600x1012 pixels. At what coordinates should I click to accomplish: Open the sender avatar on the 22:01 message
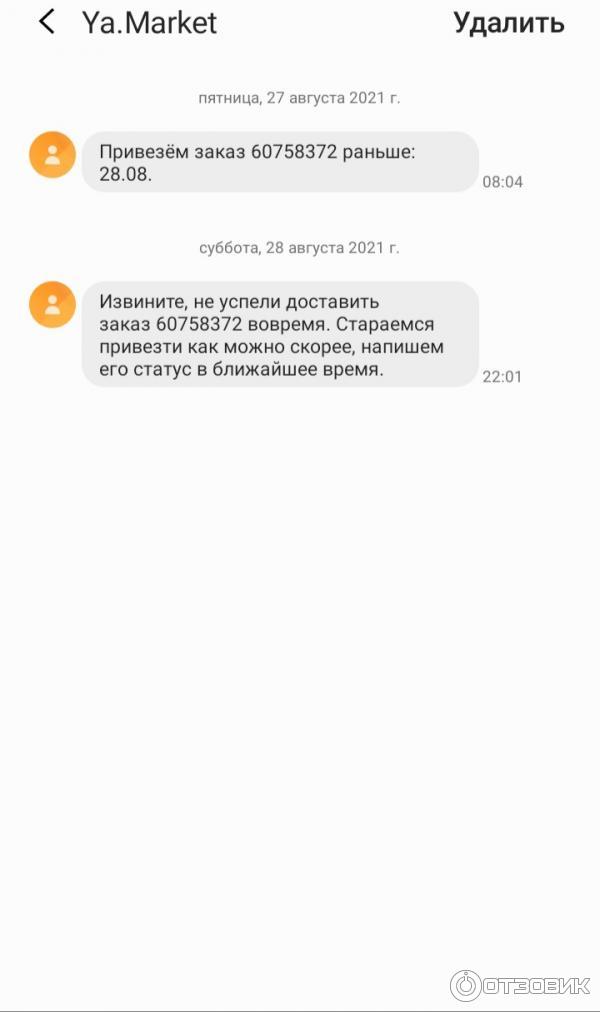(52, 304)
